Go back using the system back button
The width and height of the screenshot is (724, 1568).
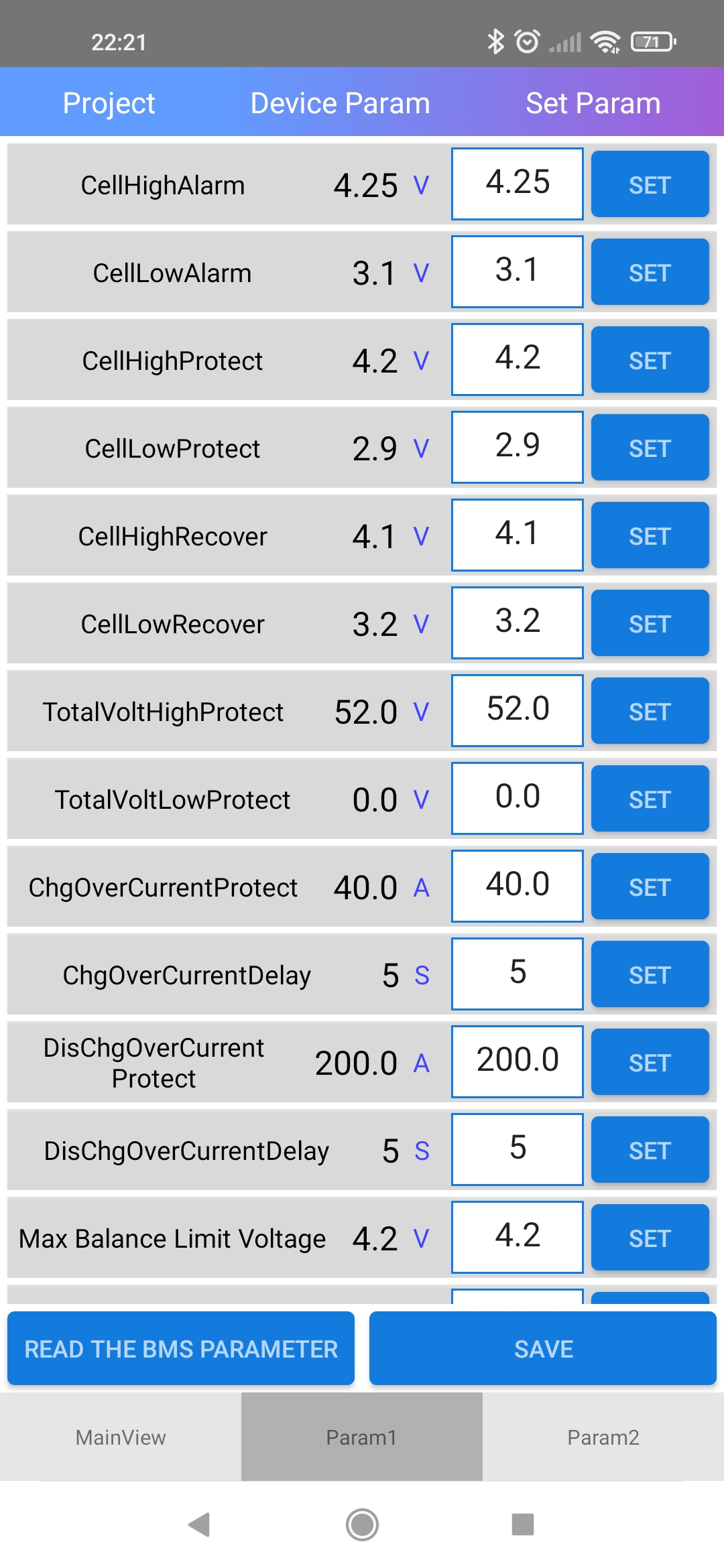[x=199, y=1524]
